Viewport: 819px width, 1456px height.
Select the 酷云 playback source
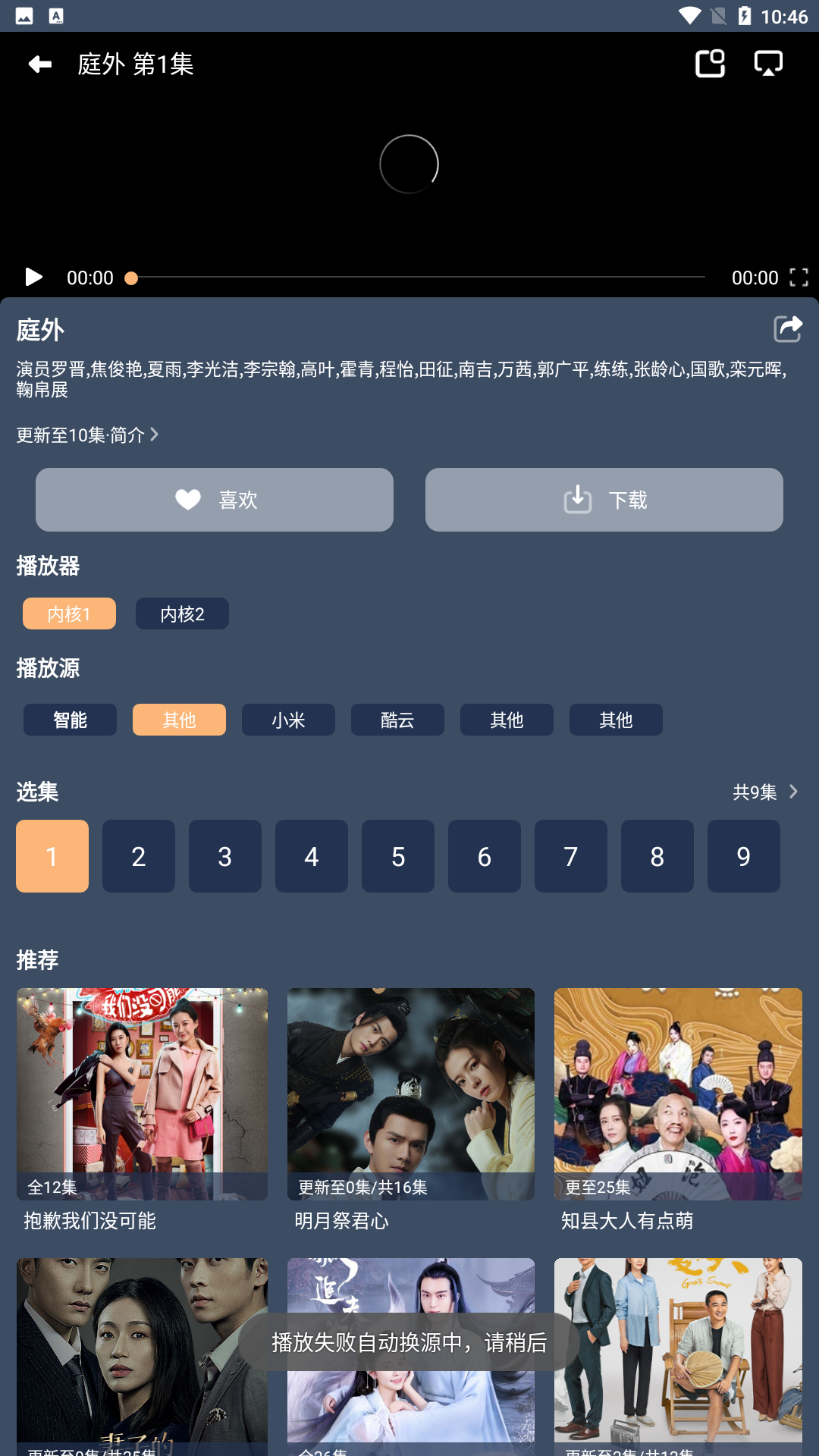397,720
